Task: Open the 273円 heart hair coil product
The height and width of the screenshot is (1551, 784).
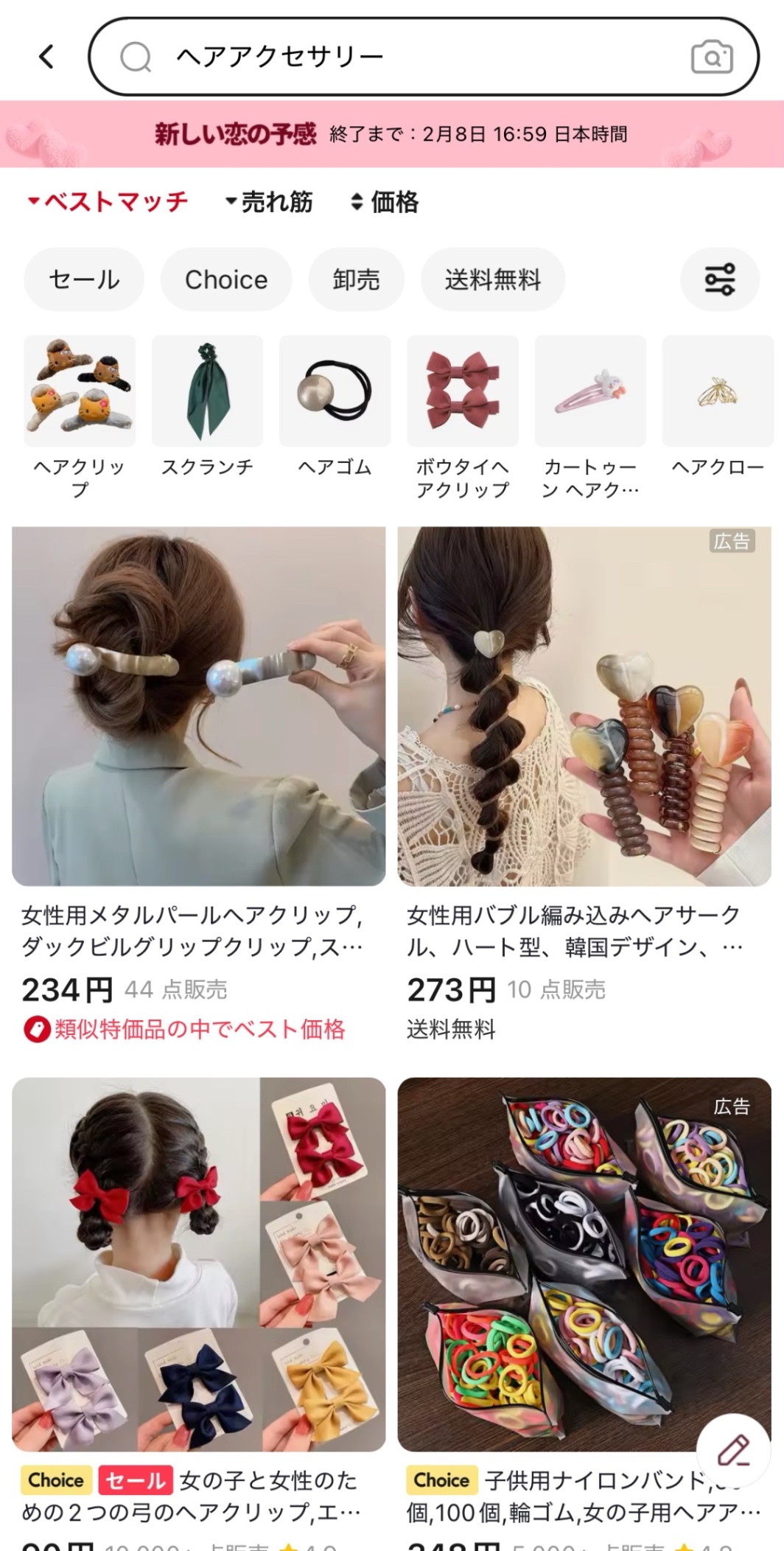Action: click(584, 706)
